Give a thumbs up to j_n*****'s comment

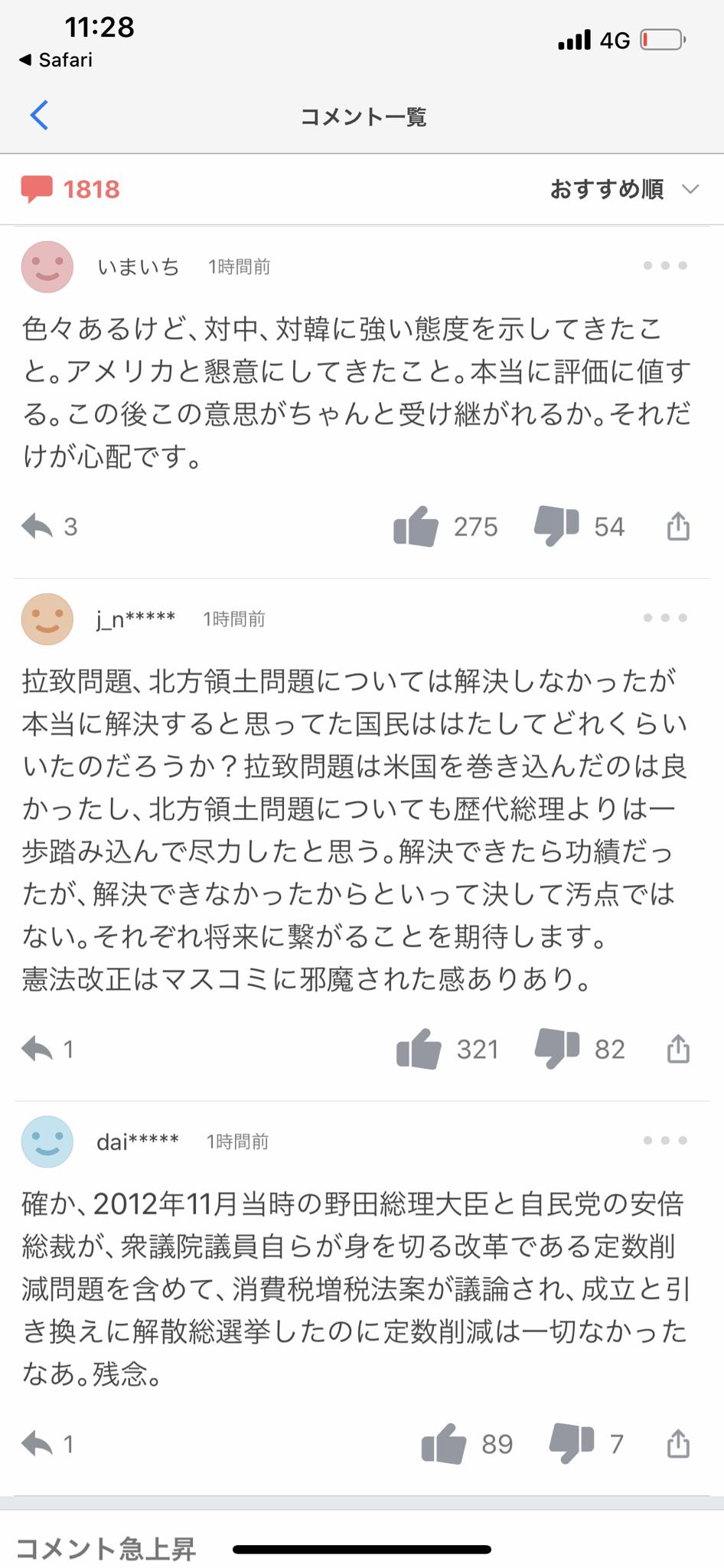point(419,1049)
